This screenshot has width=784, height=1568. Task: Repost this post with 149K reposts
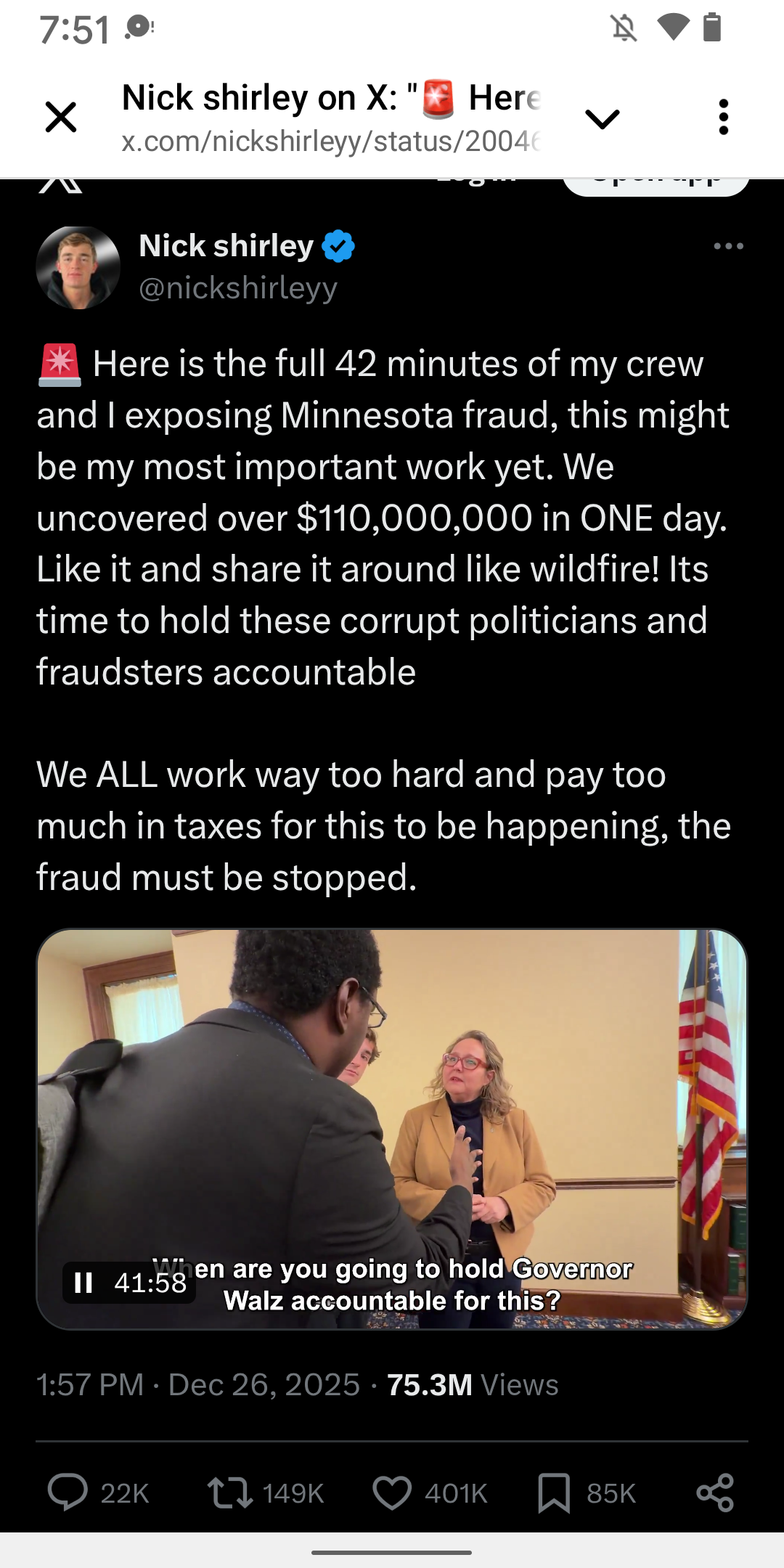click(230, 1493)
